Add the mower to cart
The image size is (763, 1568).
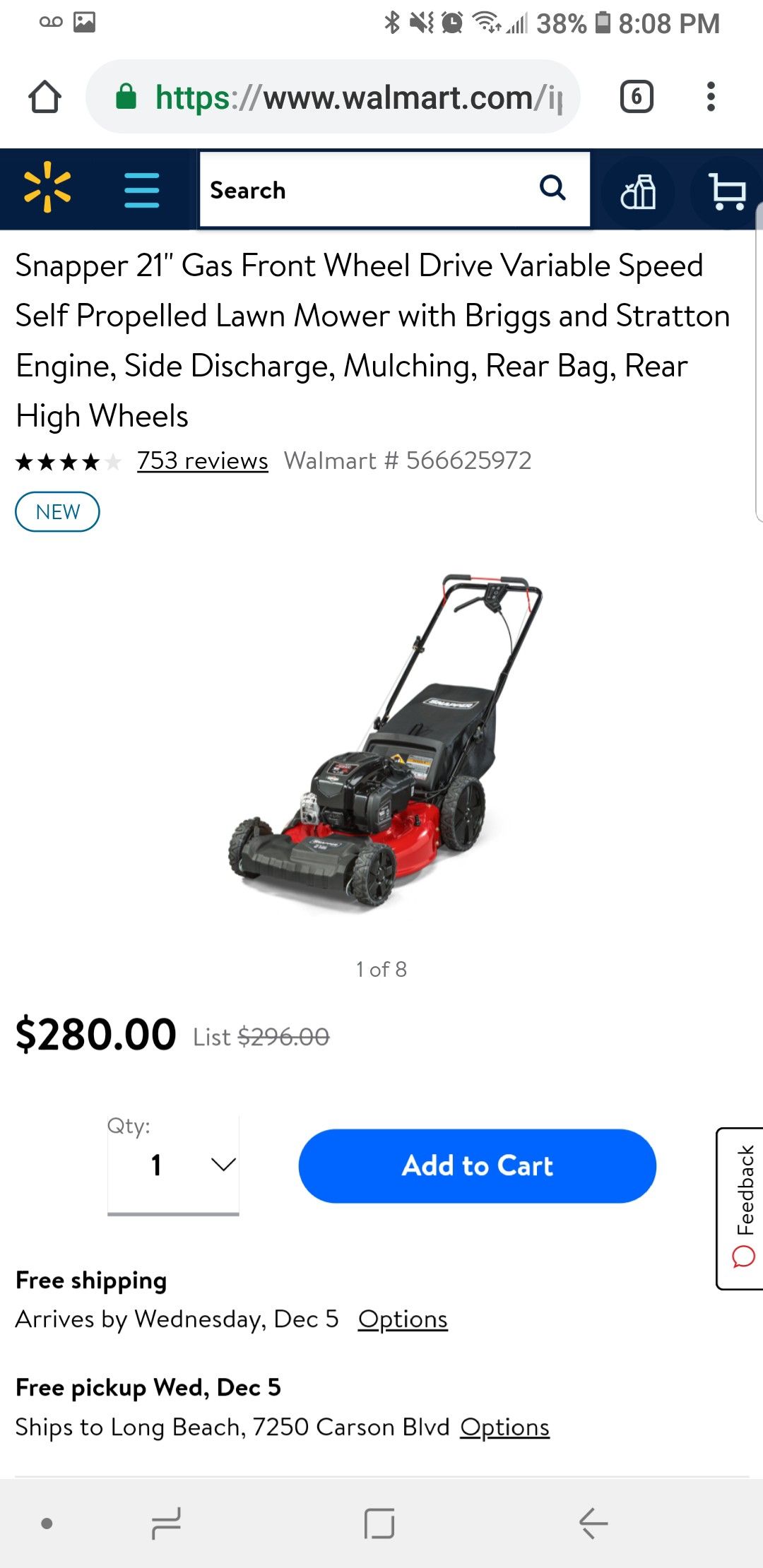[x=478, y=1166]
